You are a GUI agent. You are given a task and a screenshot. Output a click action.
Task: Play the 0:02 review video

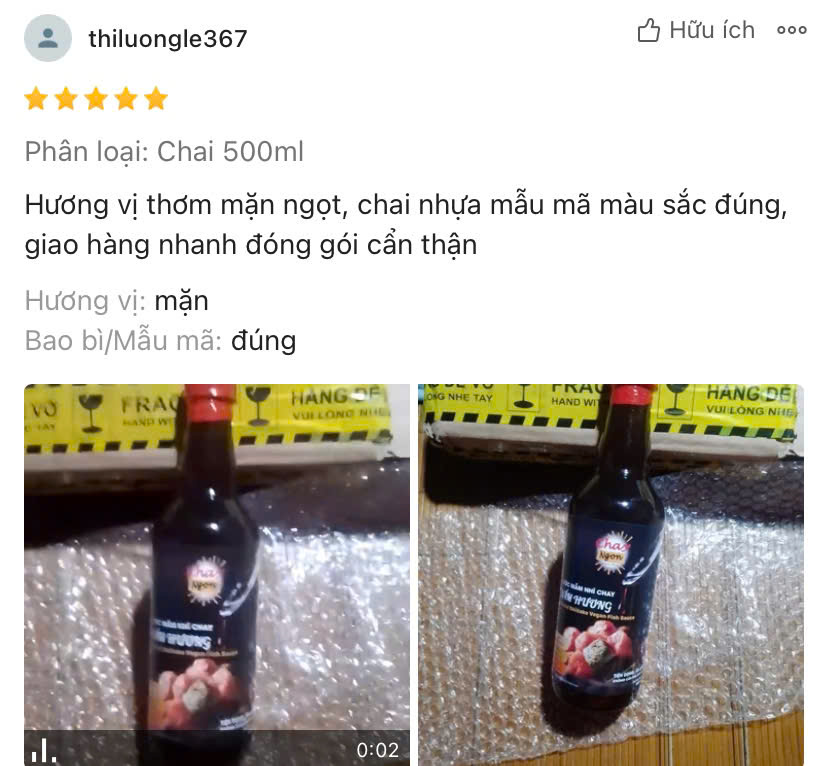click(x=216, y=574)
